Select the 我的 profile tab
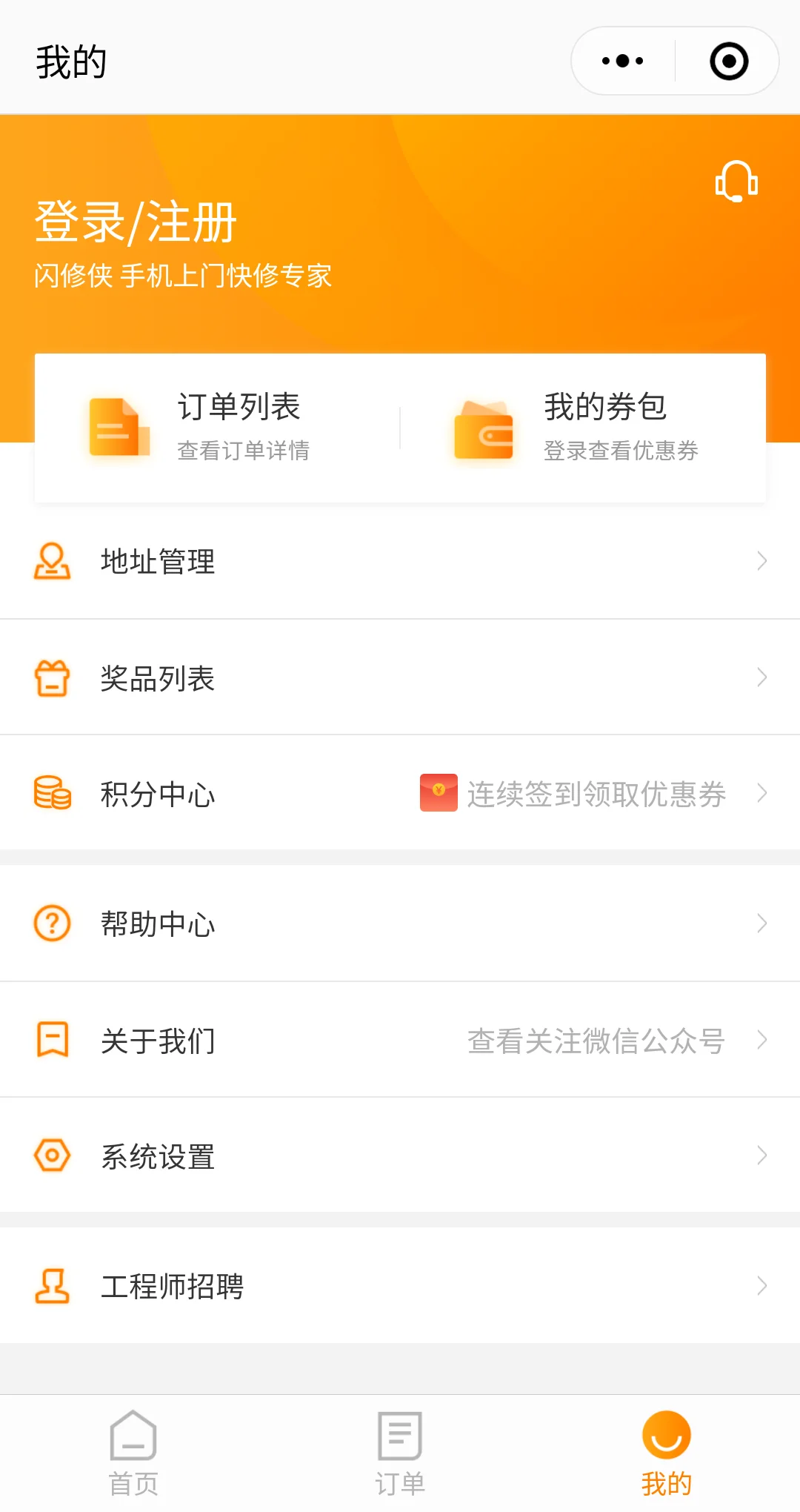800x1512 pixels. click(667, 1453)
